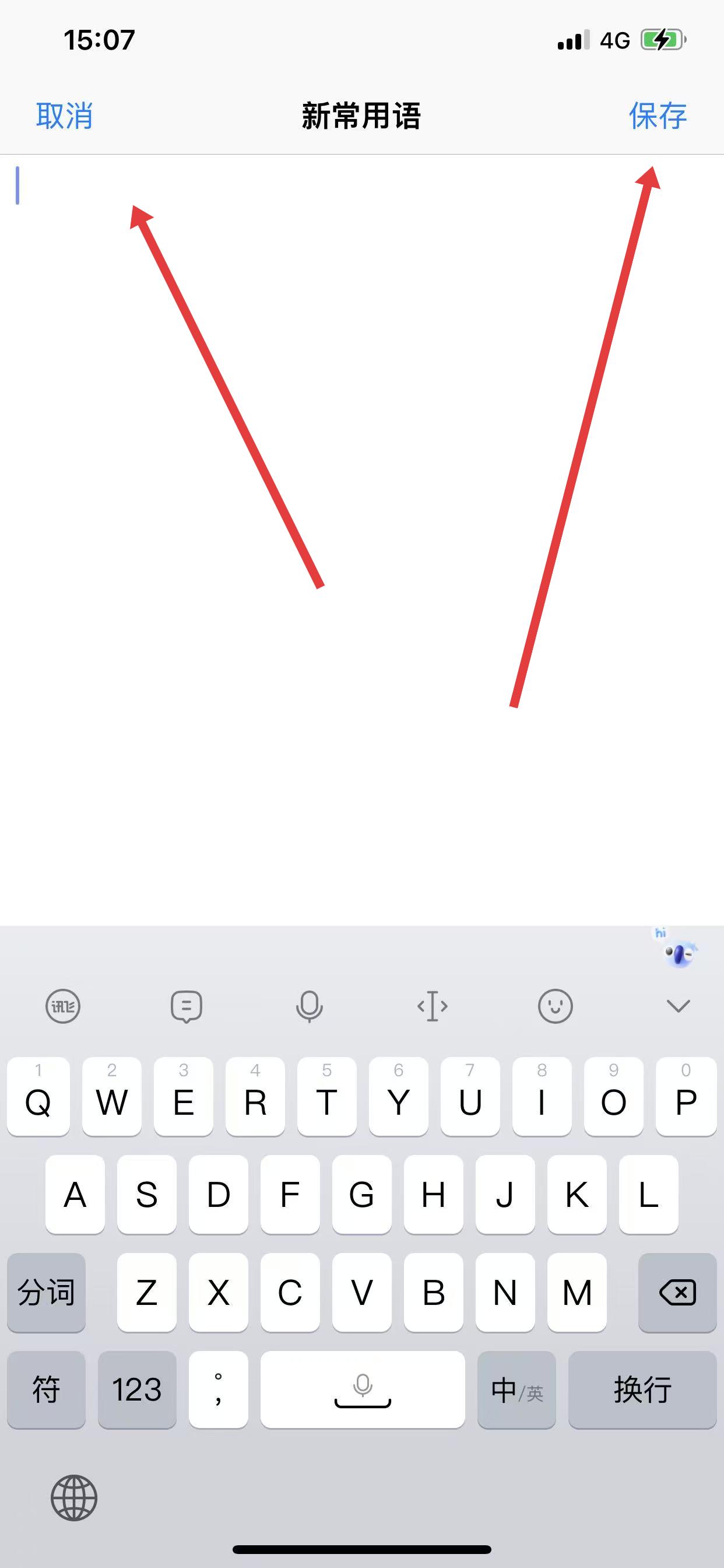Screen dimensions: 724x1568
Task: Tap the 分词 key
Action: (x=46, y=1292)
